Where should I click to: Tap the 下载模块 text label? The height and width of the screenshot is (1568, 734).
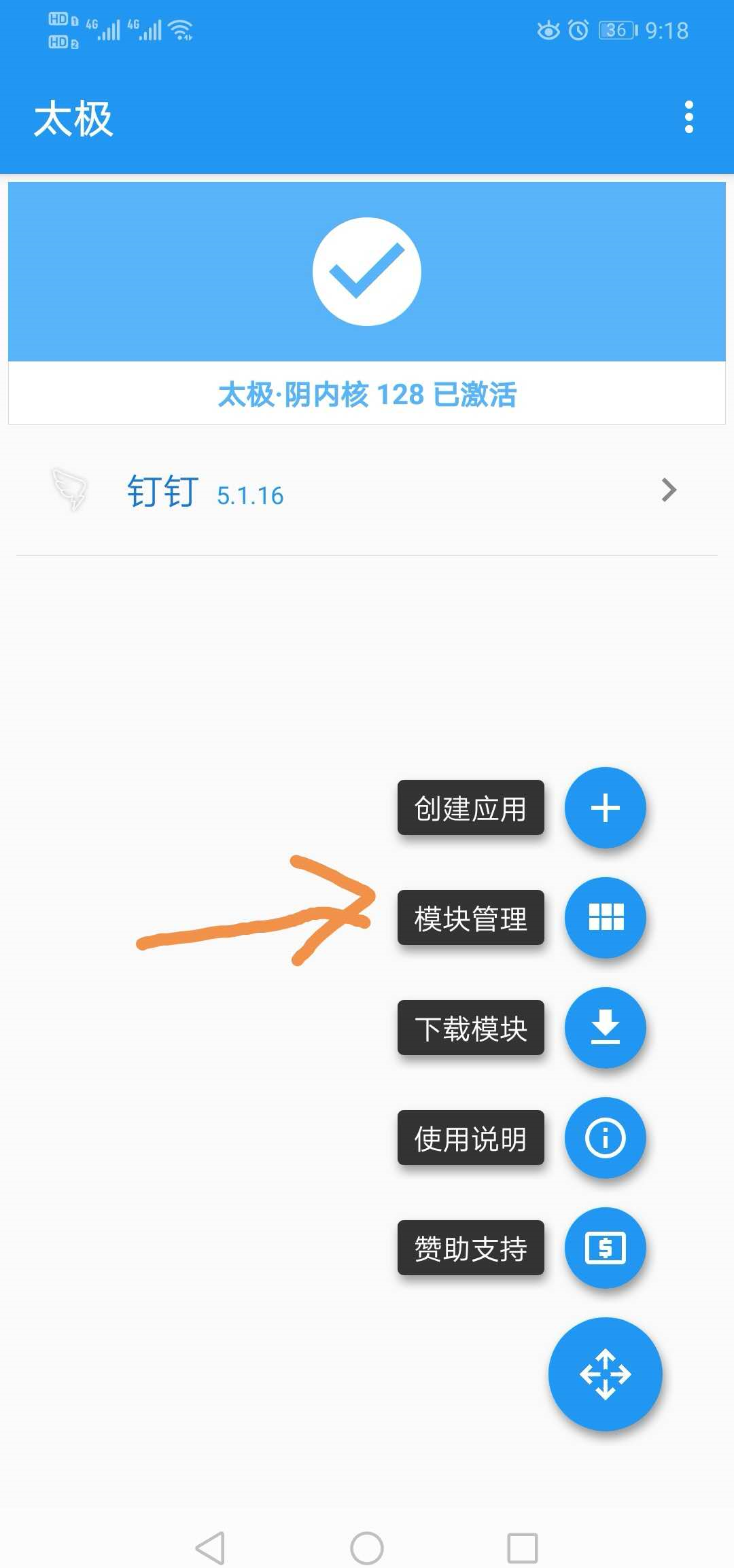tap(470, 1028)
